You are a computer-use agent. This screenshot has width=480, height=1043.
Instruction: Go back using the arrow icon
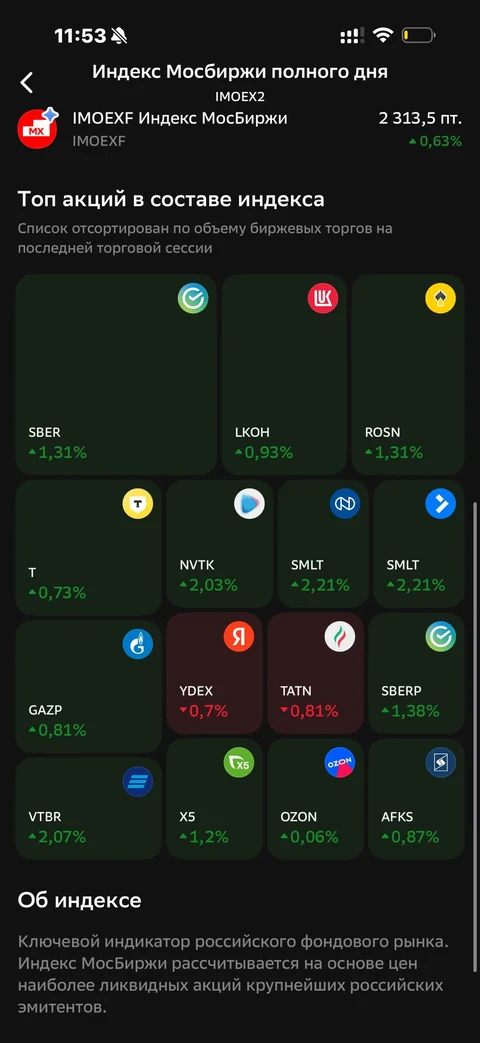(27, 82)
